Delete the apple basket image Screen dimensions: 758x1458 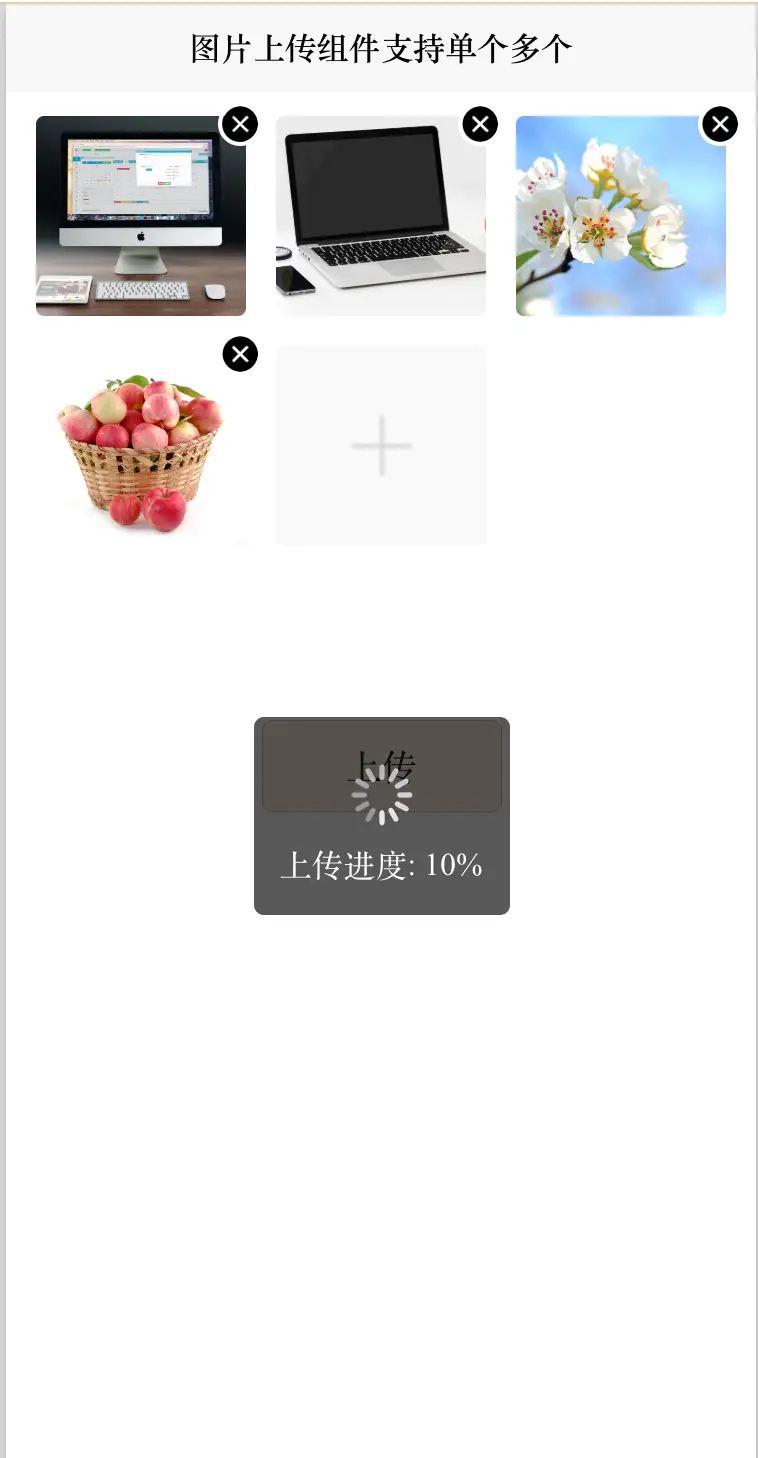click(240, 354)
